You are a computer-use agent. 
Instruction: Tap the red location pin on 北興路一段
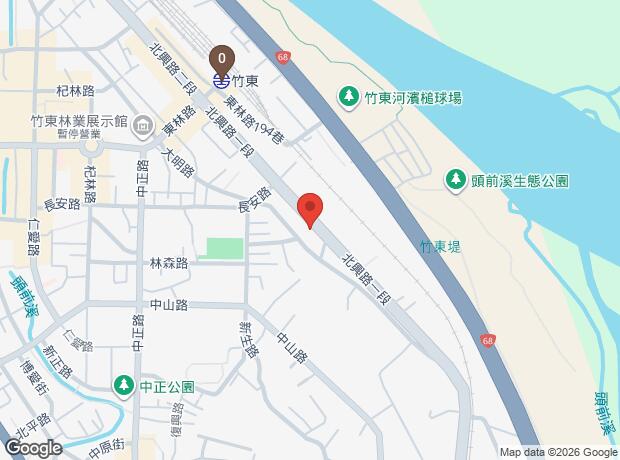[310, 210]
